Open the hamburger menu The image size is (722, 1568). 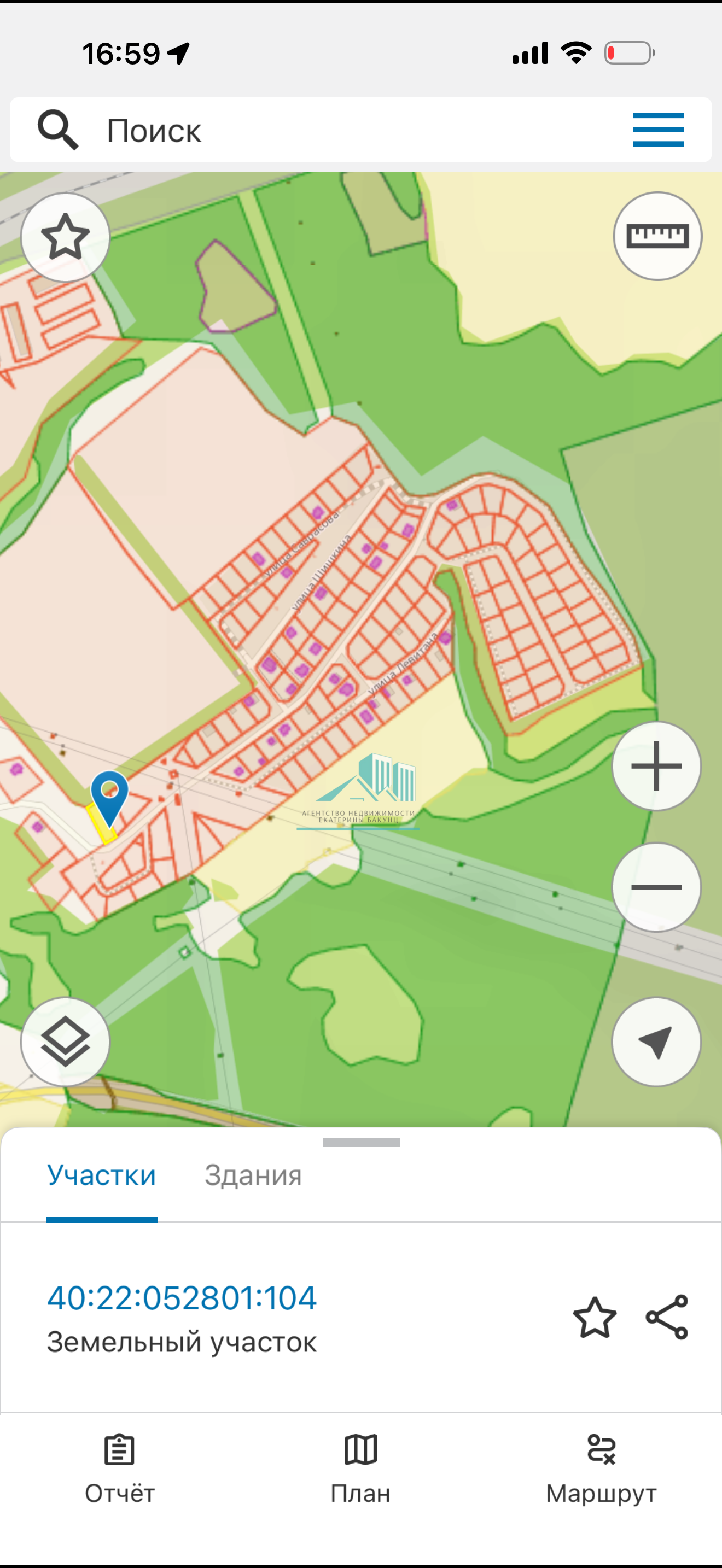tap(657, 130)
